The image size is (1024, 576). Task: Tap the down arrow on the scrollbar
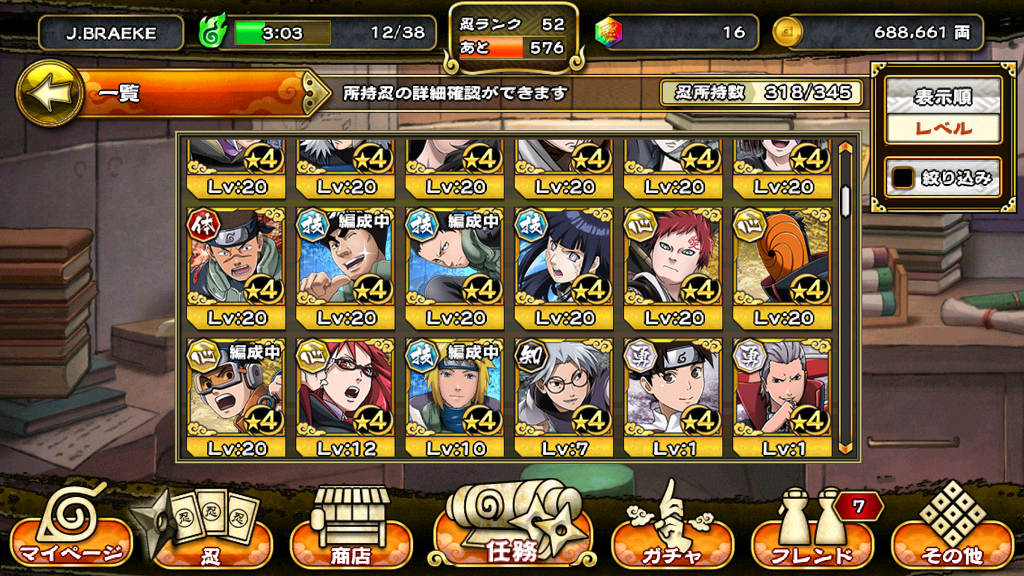[845, 448]
